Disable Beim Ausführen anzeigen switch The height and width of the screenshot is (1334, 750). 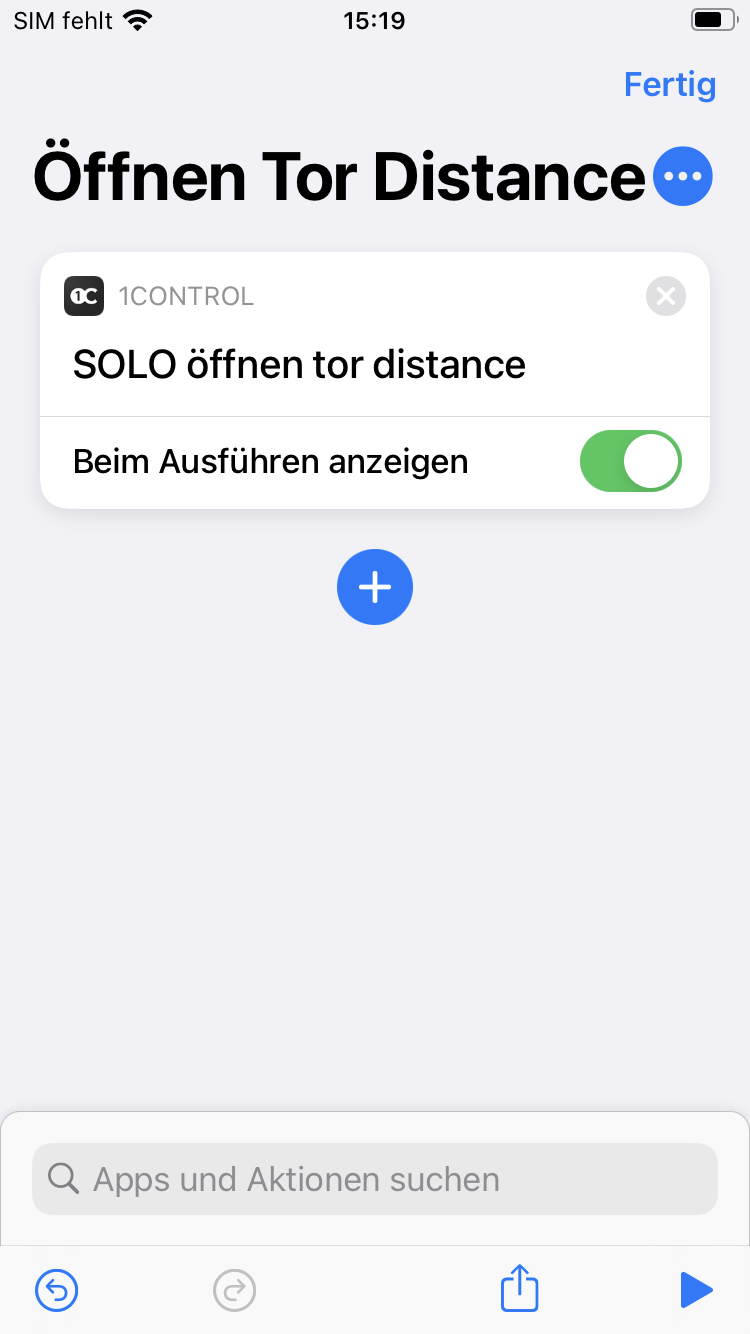click(x=631, y=461)
